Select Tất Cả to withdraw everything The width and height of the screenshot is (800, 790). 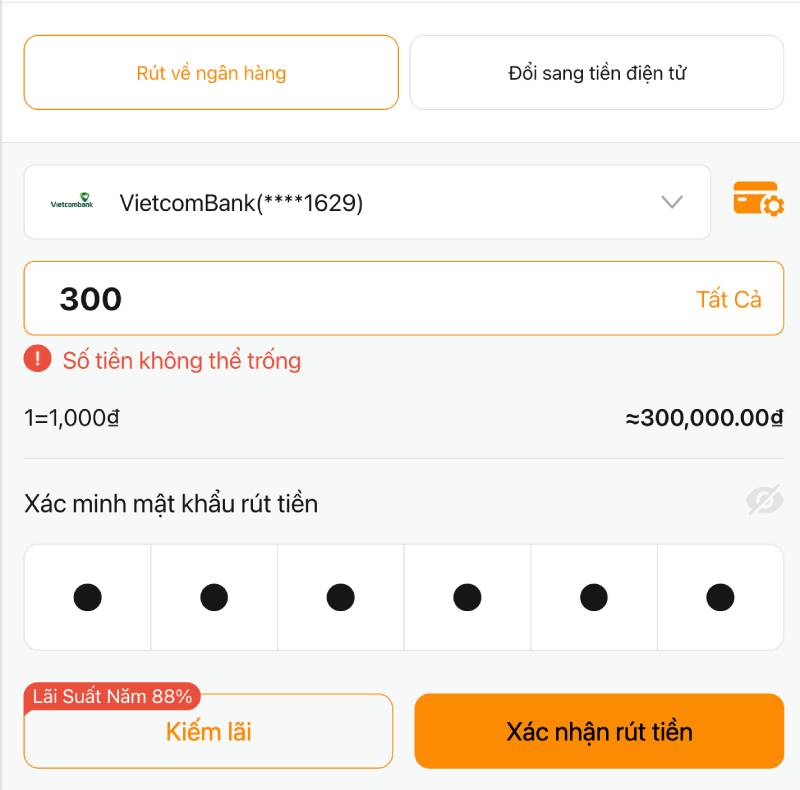point(728,299)
